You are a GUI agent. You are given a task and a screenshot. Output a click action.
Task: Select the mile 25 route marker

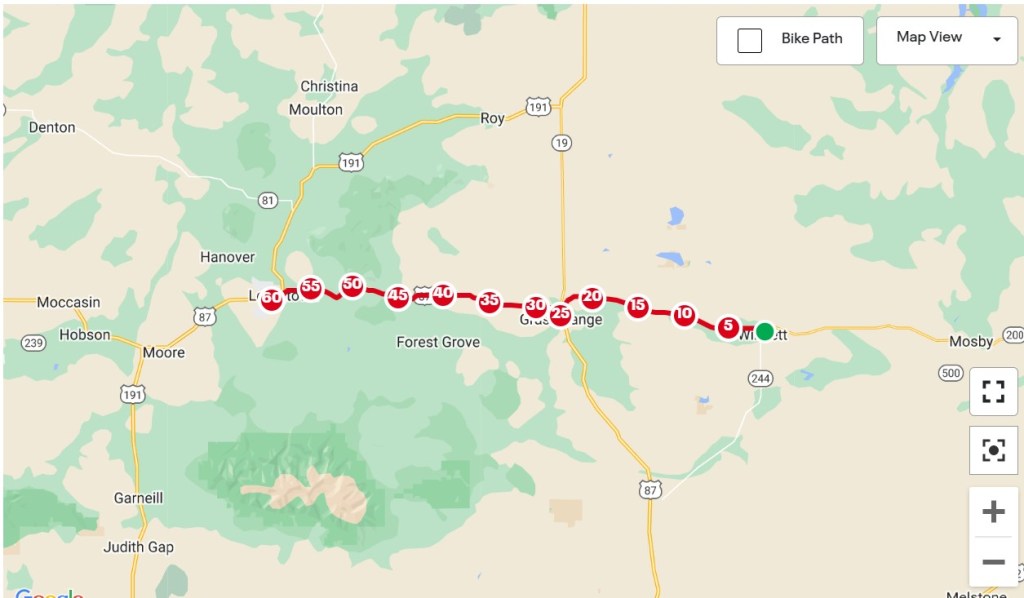coord(560,315)
